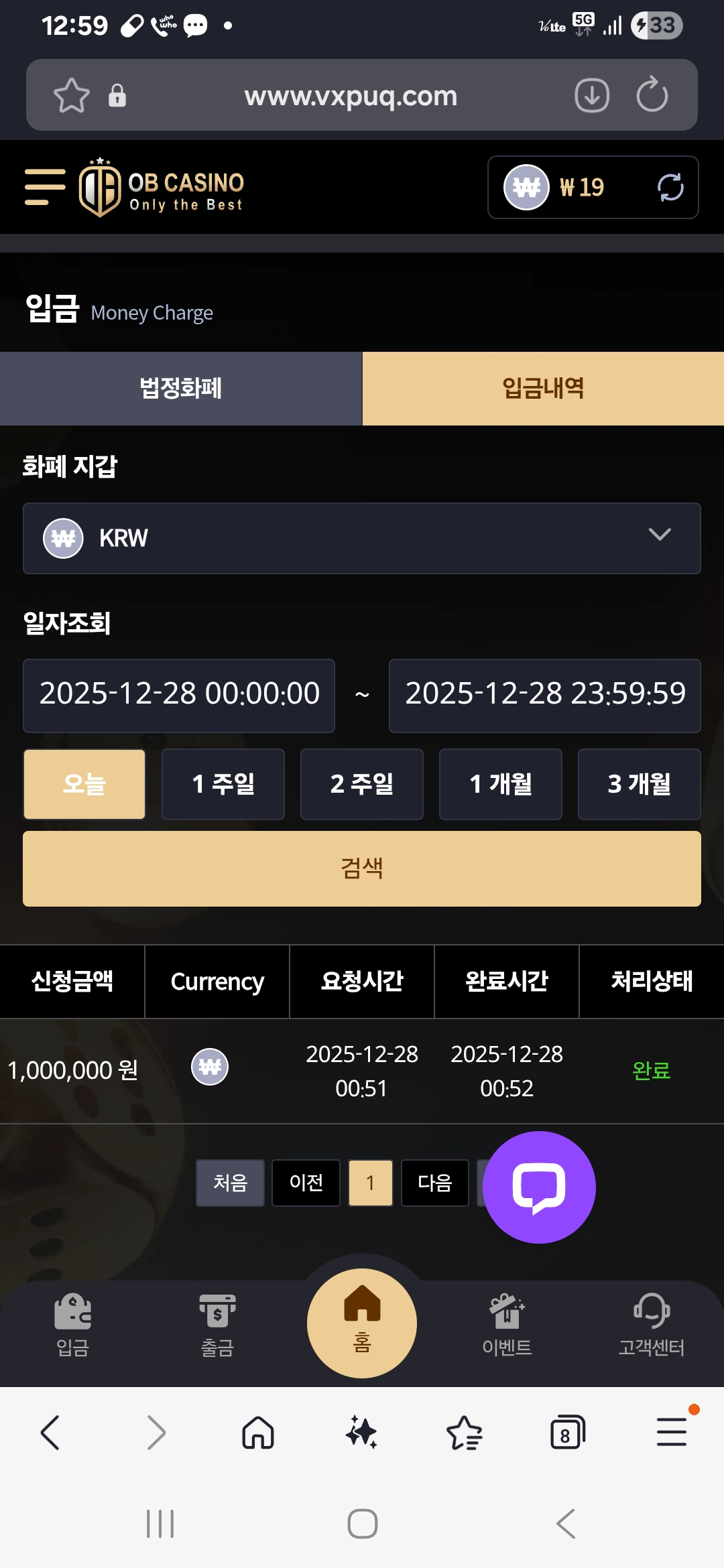The image size is (724, 1568).
Task: Go to 다음 next page
Action: click(x=434, y=1183)
